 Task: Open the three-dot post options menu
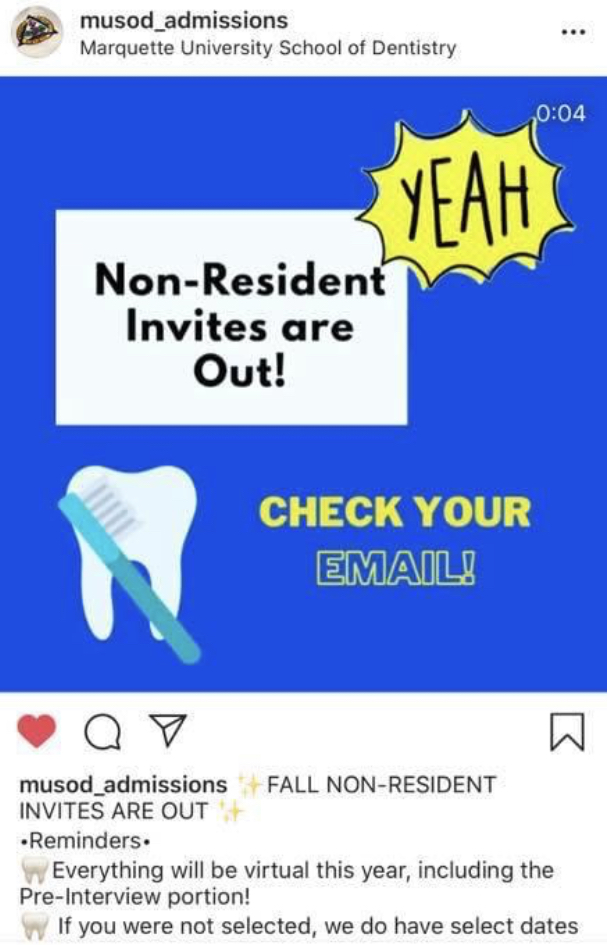(x=571, y=33)
